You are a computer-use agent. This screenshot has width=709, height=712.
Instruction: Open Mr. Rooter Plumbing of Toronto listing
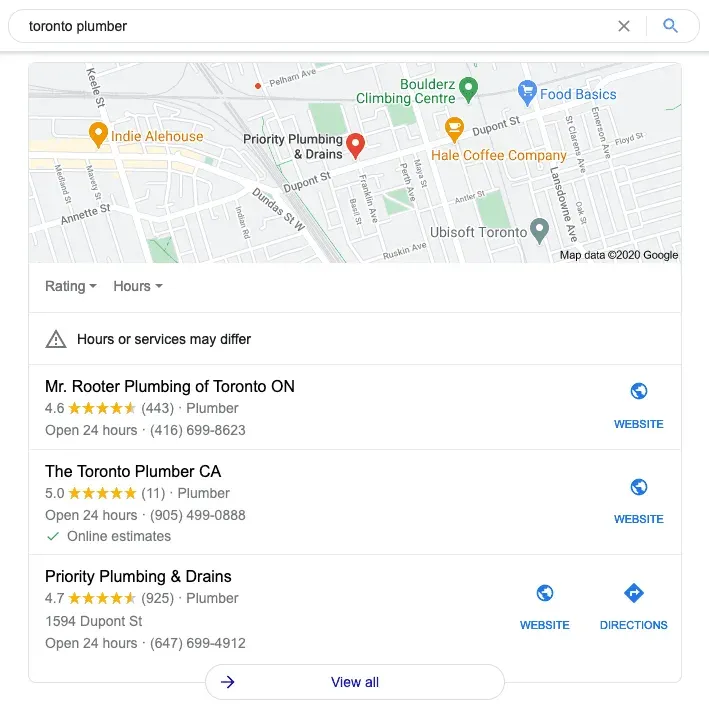coord(170,386)
